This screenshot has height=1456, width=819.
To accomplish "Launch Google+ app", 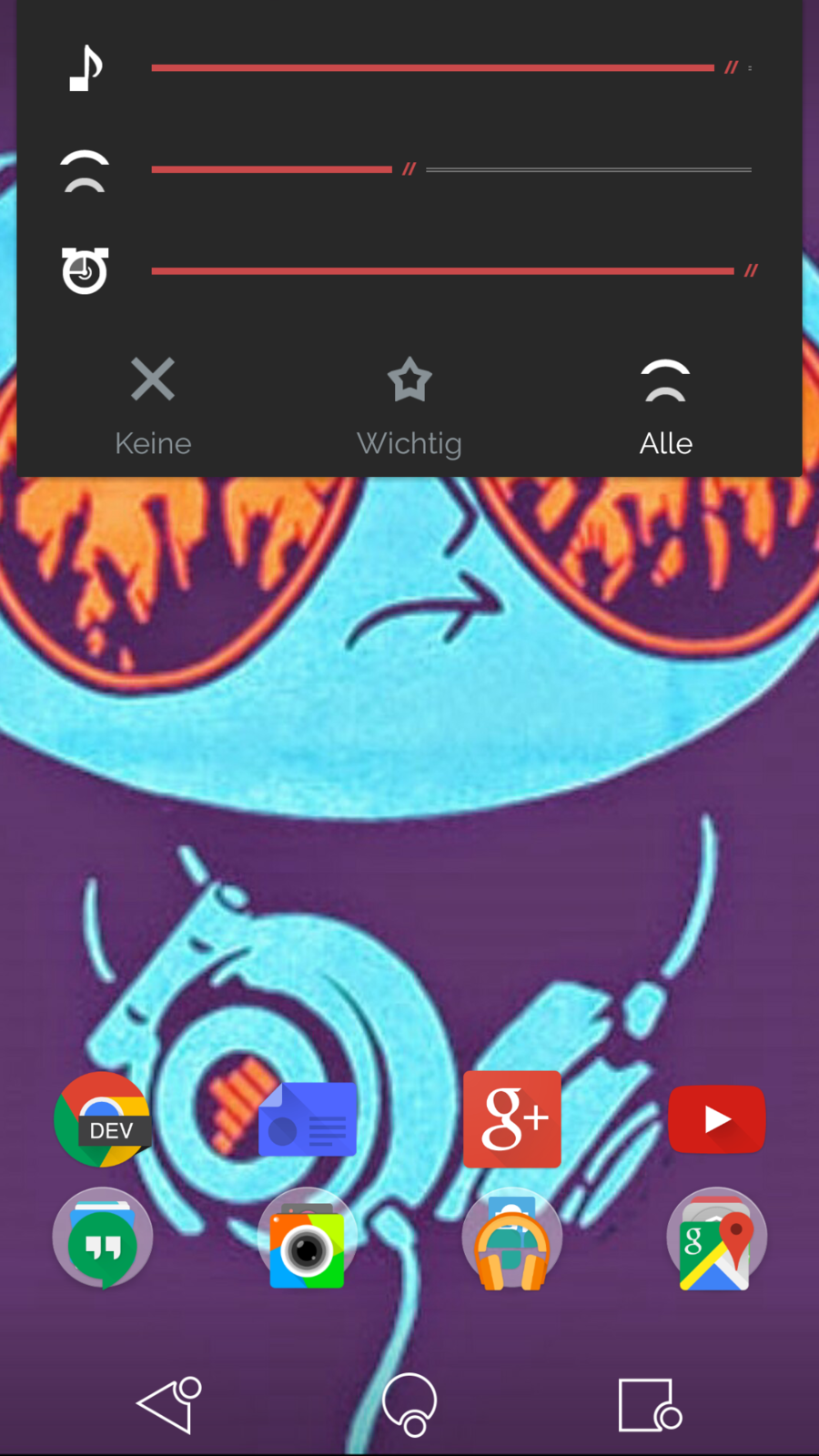I will [512, 1119].
